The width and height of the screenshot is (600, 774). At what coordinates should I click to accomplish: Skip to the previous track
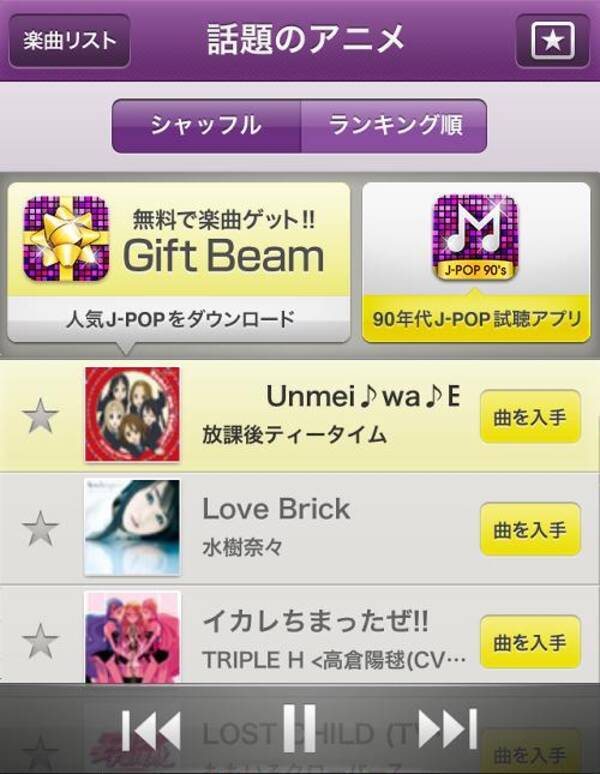152,730
